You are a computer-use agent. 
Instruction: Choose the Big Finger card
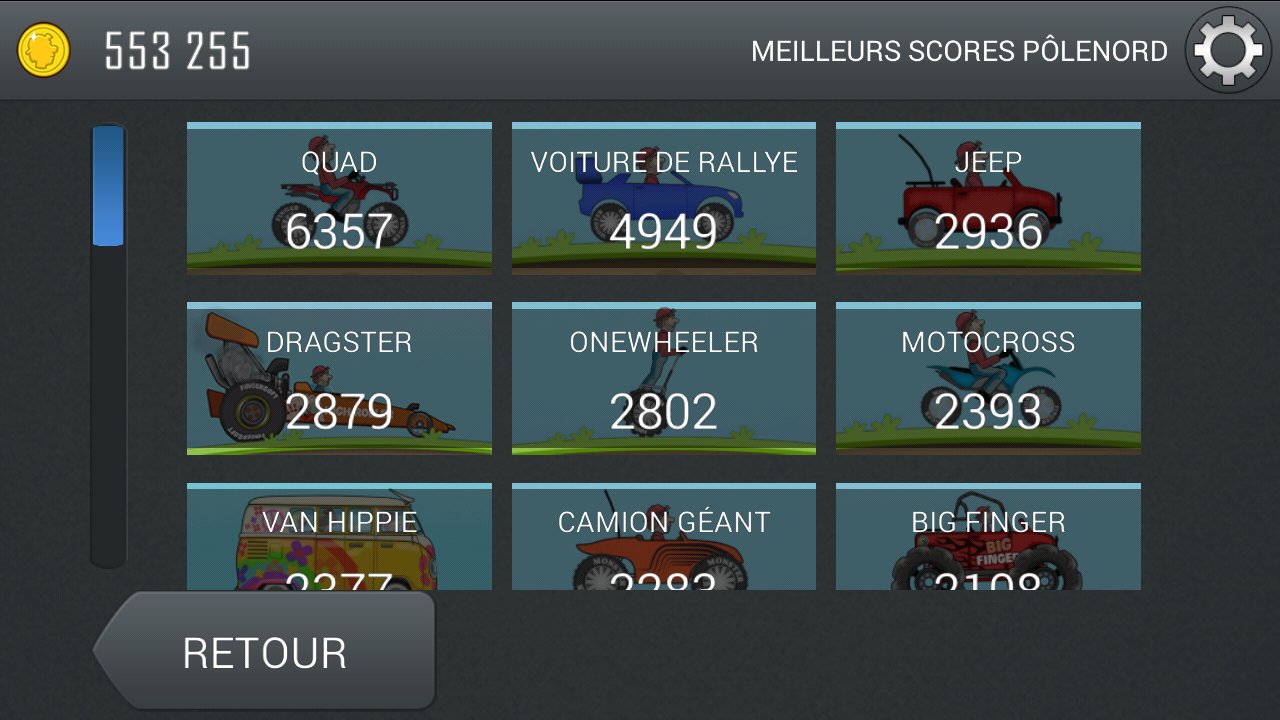(988, 537)
